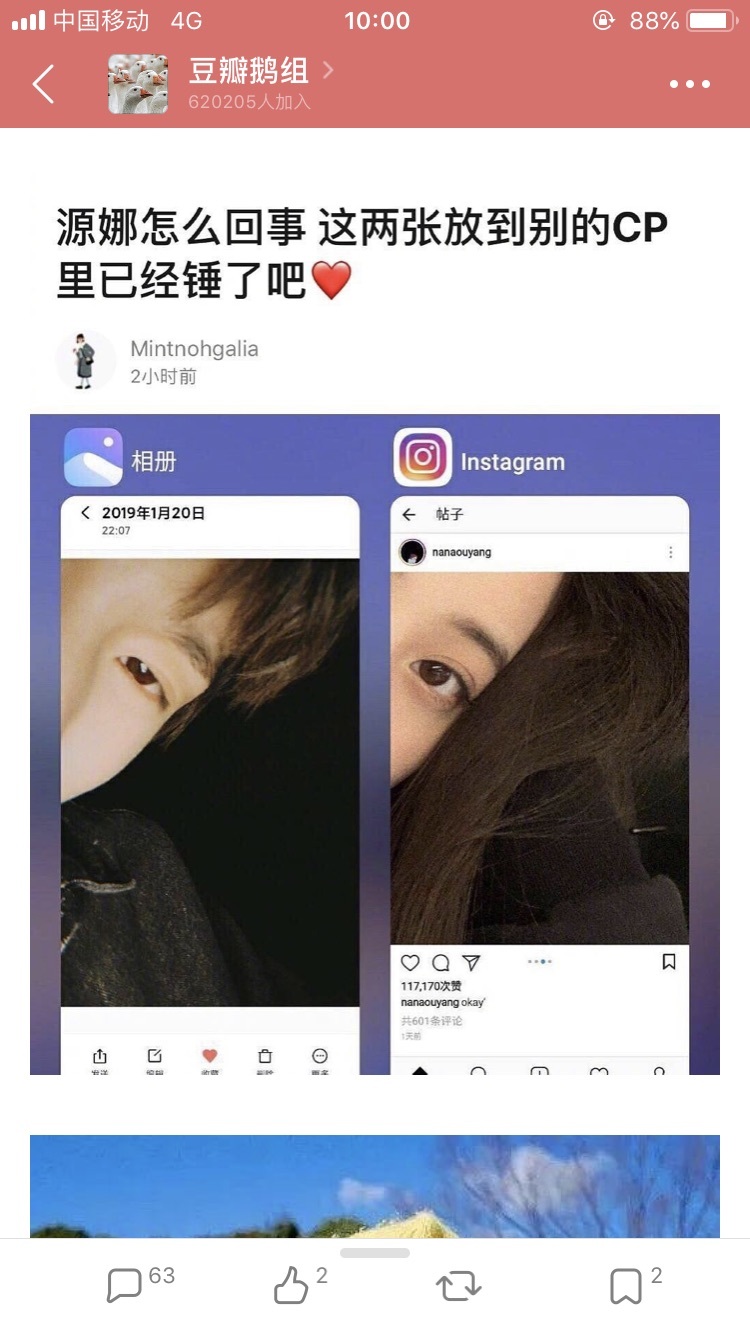Viewport: 750px width, 1334px height.
Task: View author Mintnohgalia's profile
Action: (194, 349)
